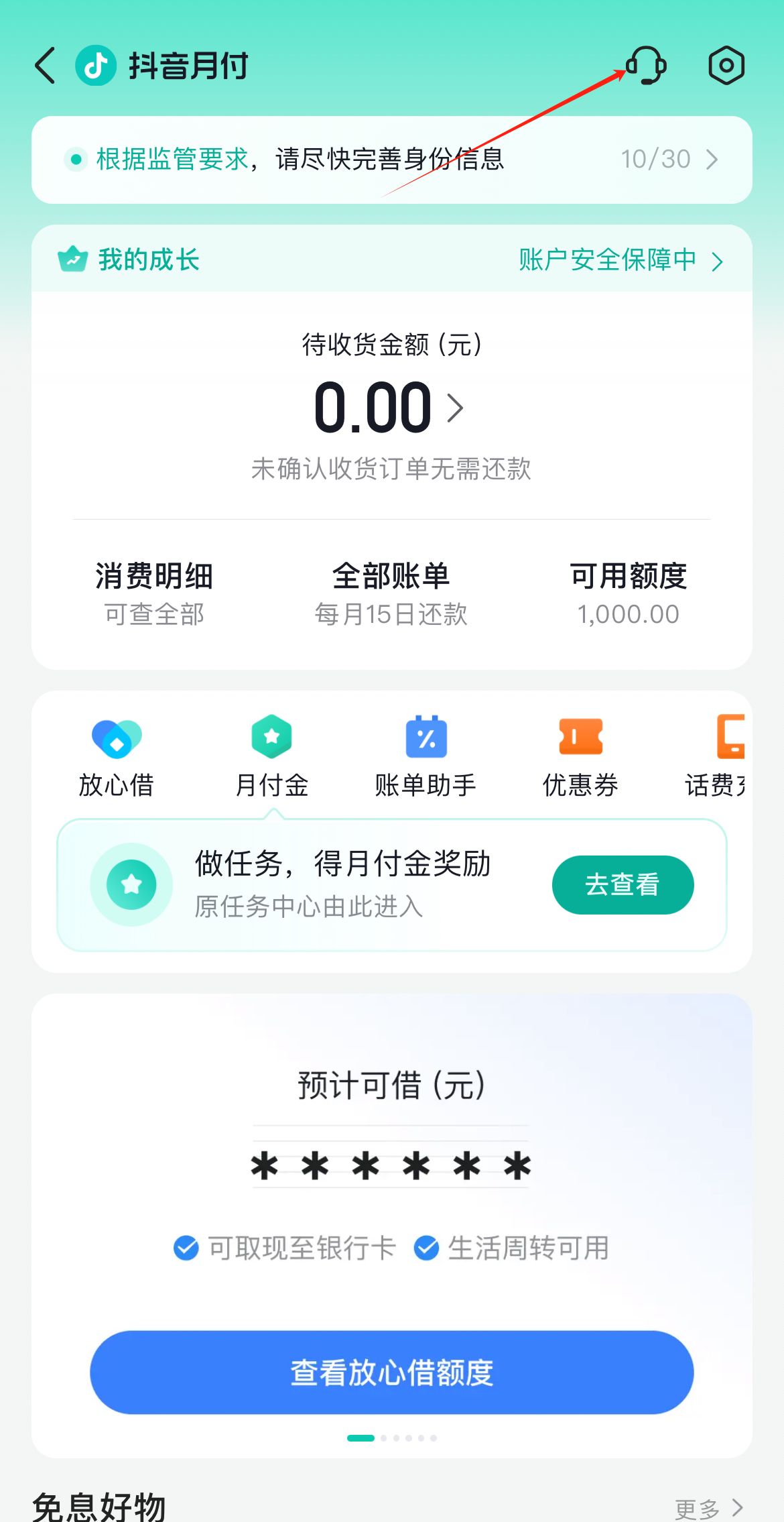This screenshot has width=784, height=1522.
Task: Tap 查看放心借额度 button
Action: point(392,1372)
